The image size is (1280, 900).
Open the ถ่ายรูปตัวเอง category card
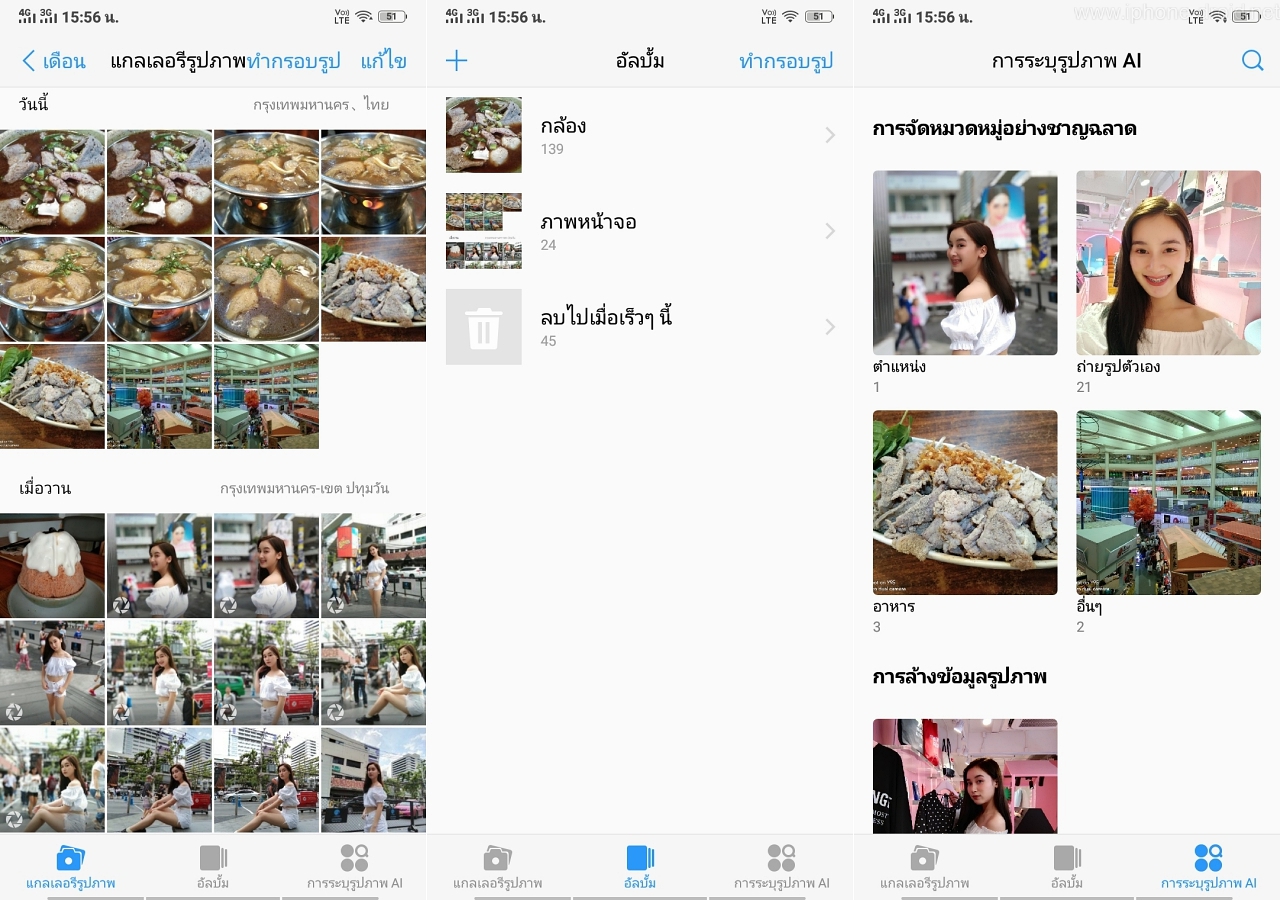point(1168,263)
